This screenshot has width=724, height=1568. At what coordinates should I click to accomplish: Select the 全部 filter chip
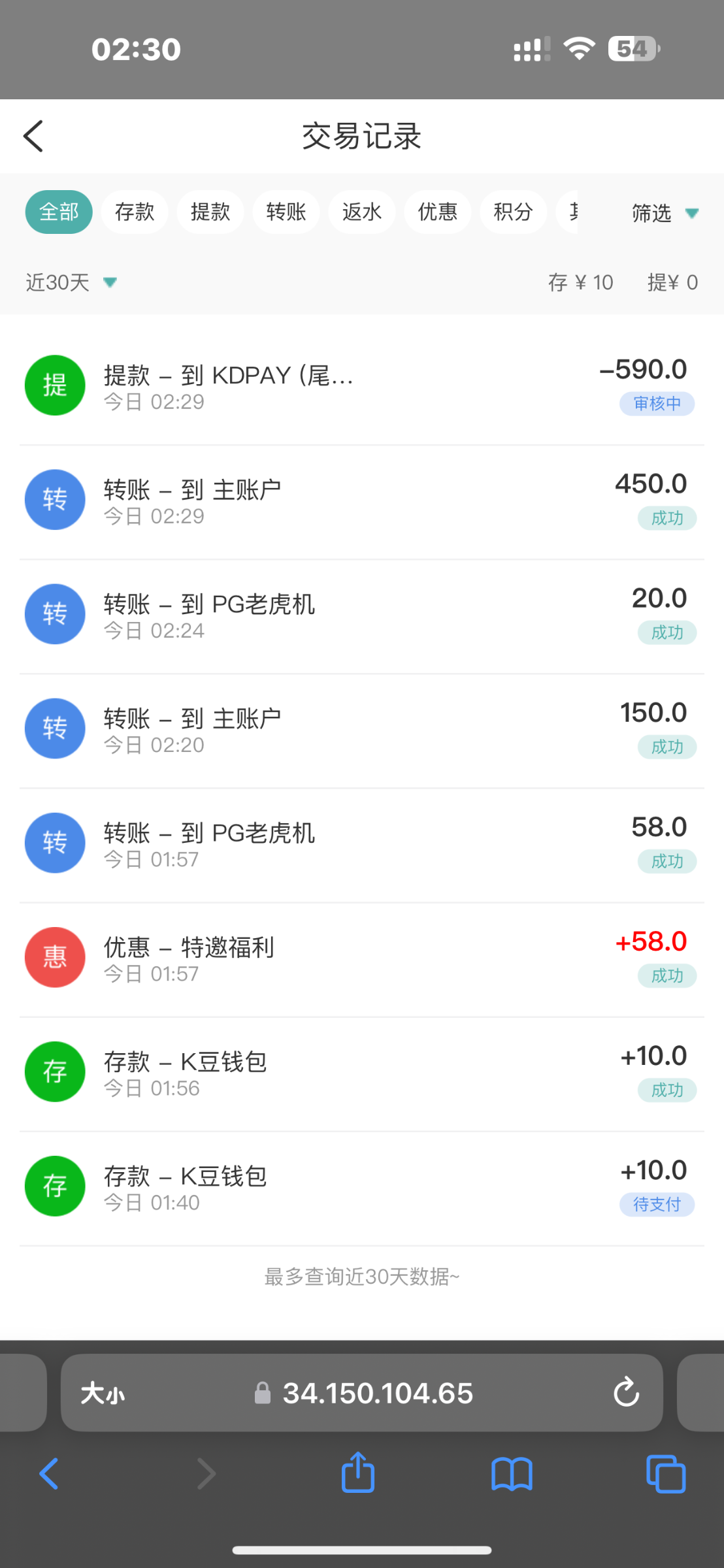tap(59, 212)
